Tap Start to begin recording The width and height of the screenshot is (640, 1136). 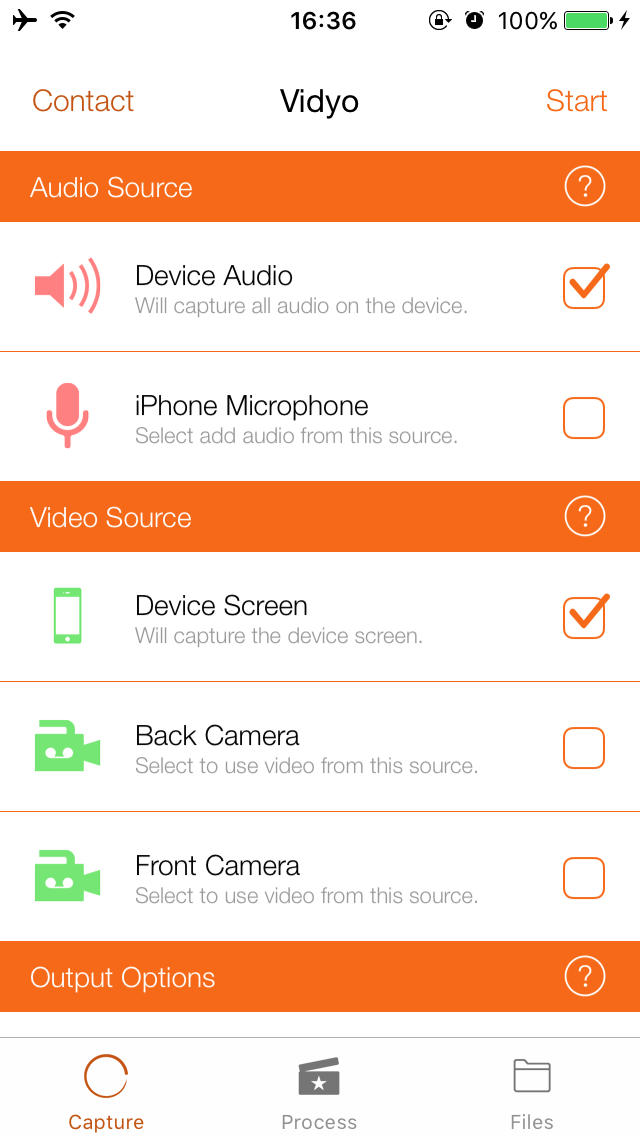pos(576,101)
